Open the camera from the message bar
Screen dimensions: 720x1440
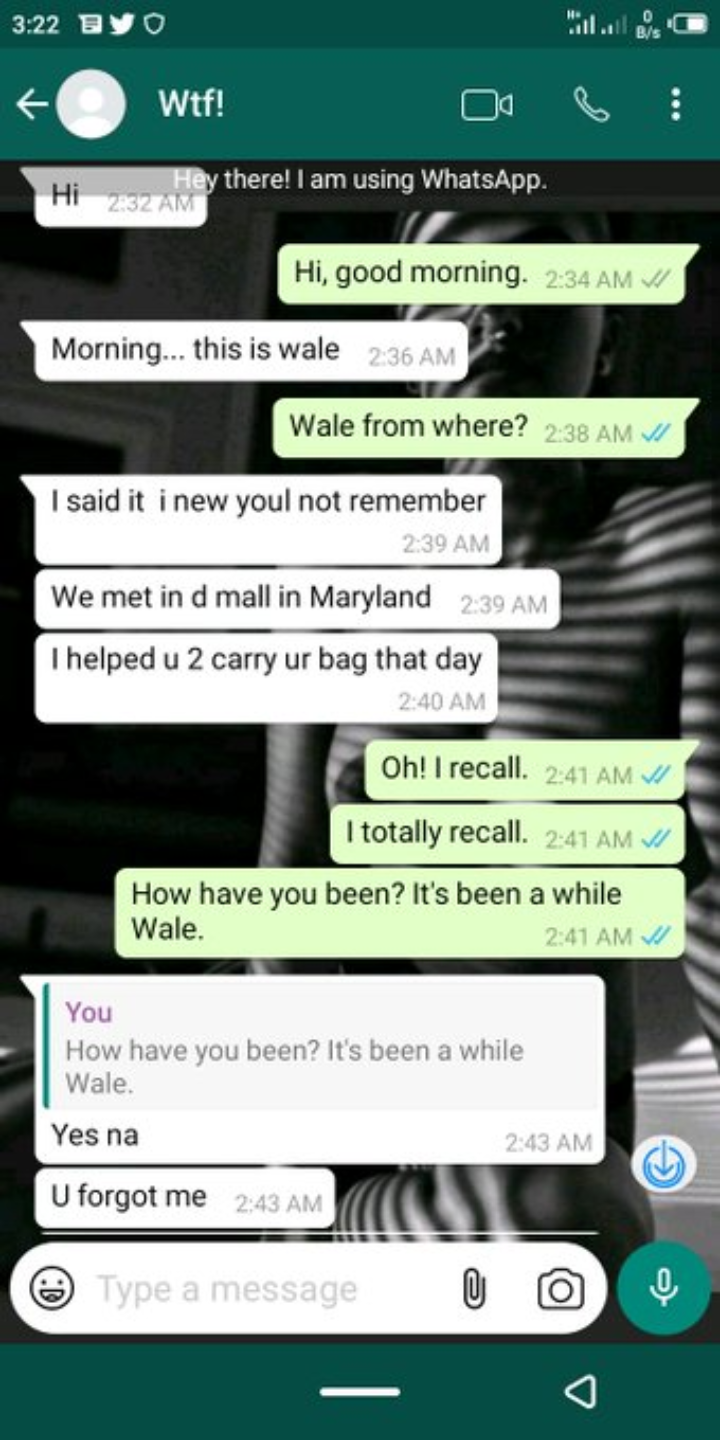pyautogui.click(x=560, y=1290)
